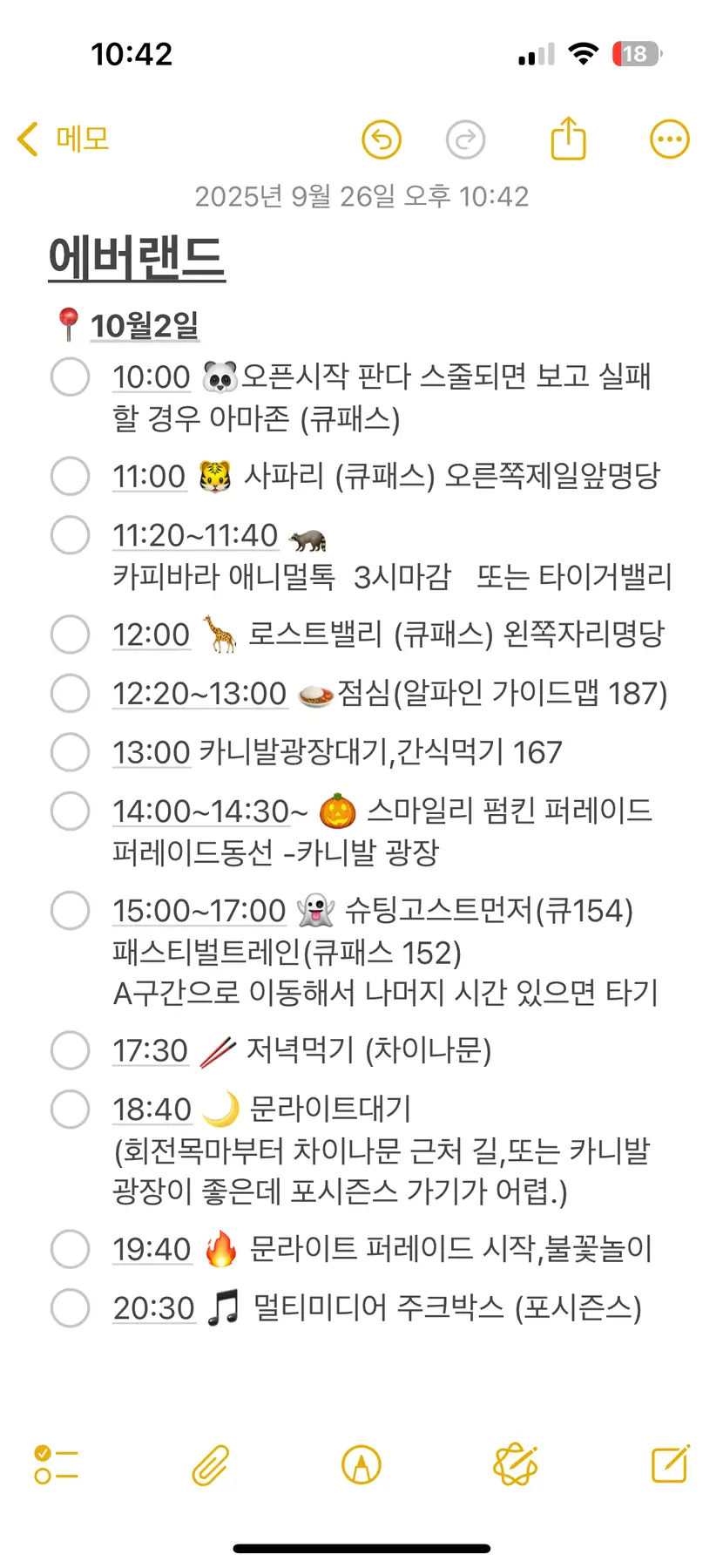Tap the checklist format button

click(56, 1464)
